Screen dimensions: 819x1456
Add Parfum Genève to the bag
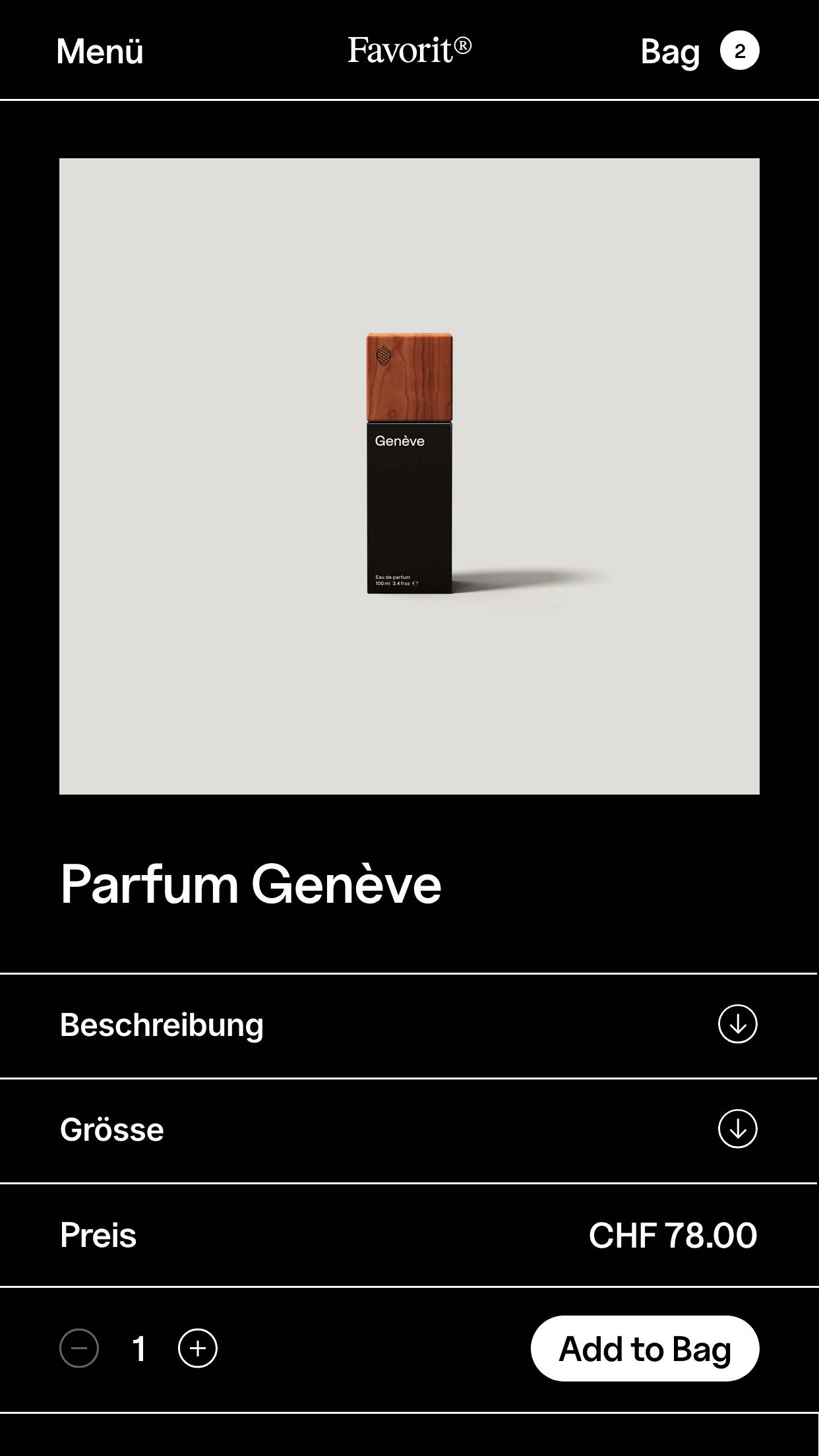tap(645, 1349)
